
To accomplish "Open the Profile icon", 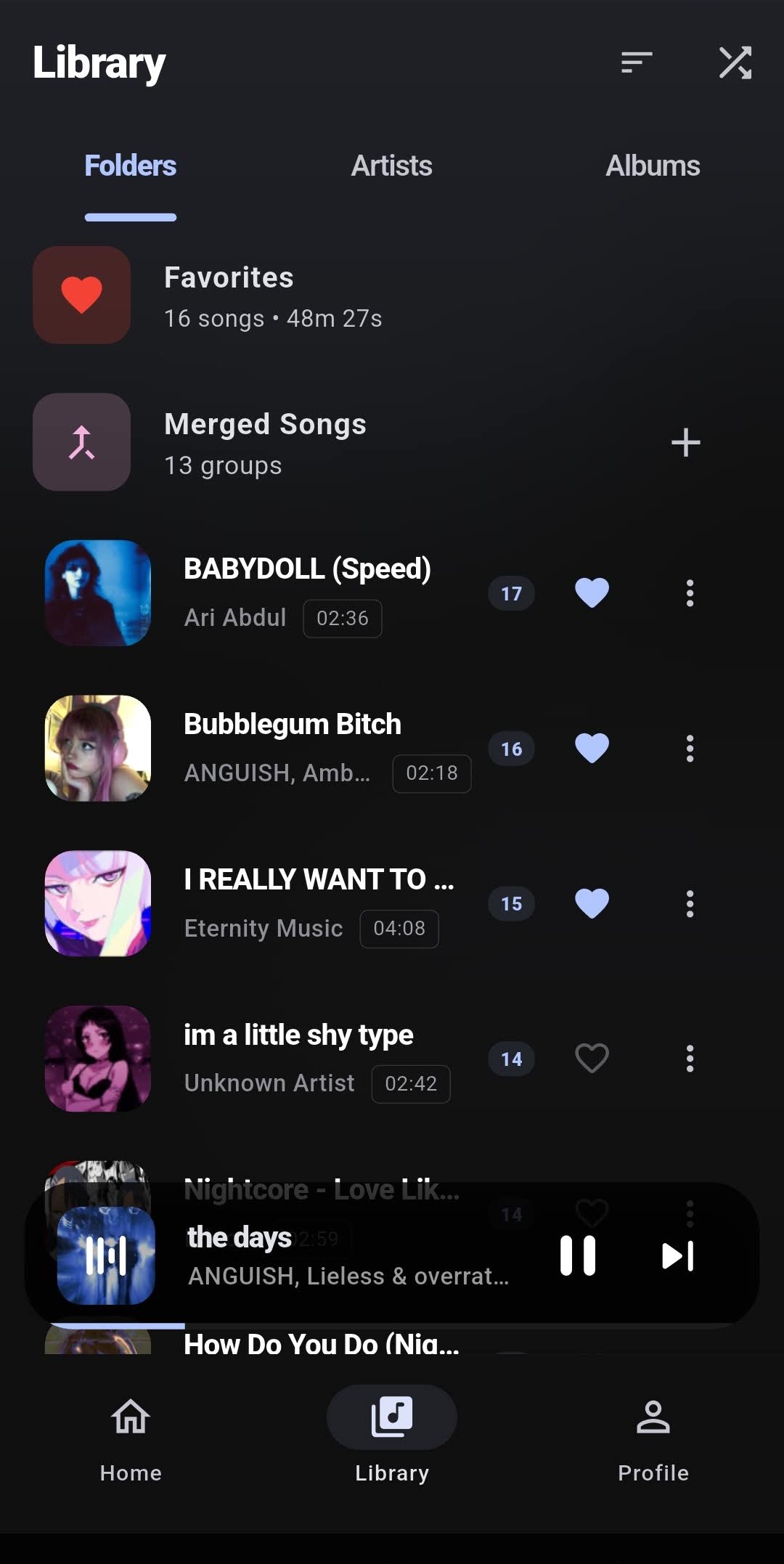I will click(x=653, y=1417).
